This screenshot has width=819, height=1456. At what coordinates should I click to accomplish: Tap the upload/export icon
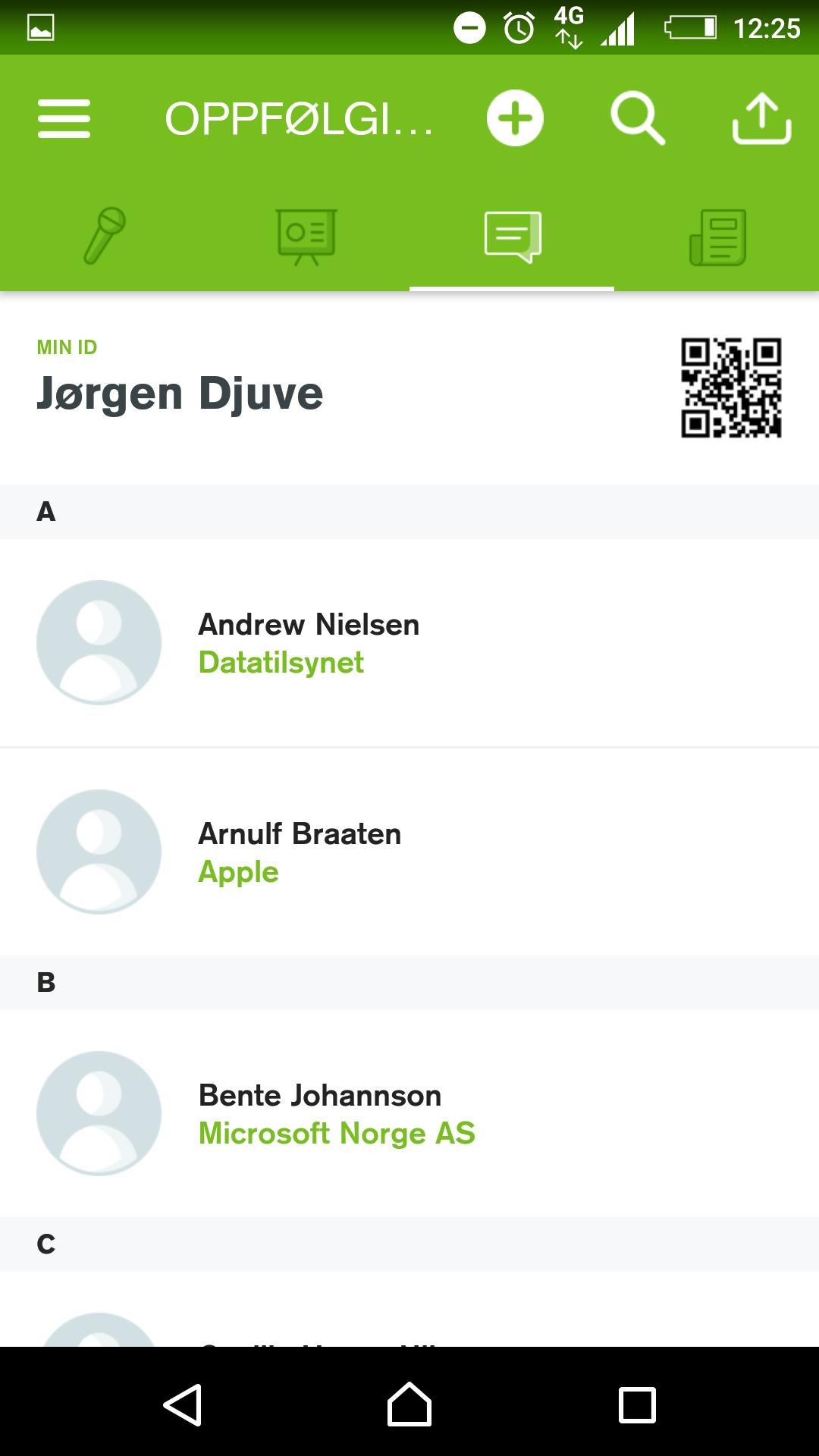tap(761, 119)
